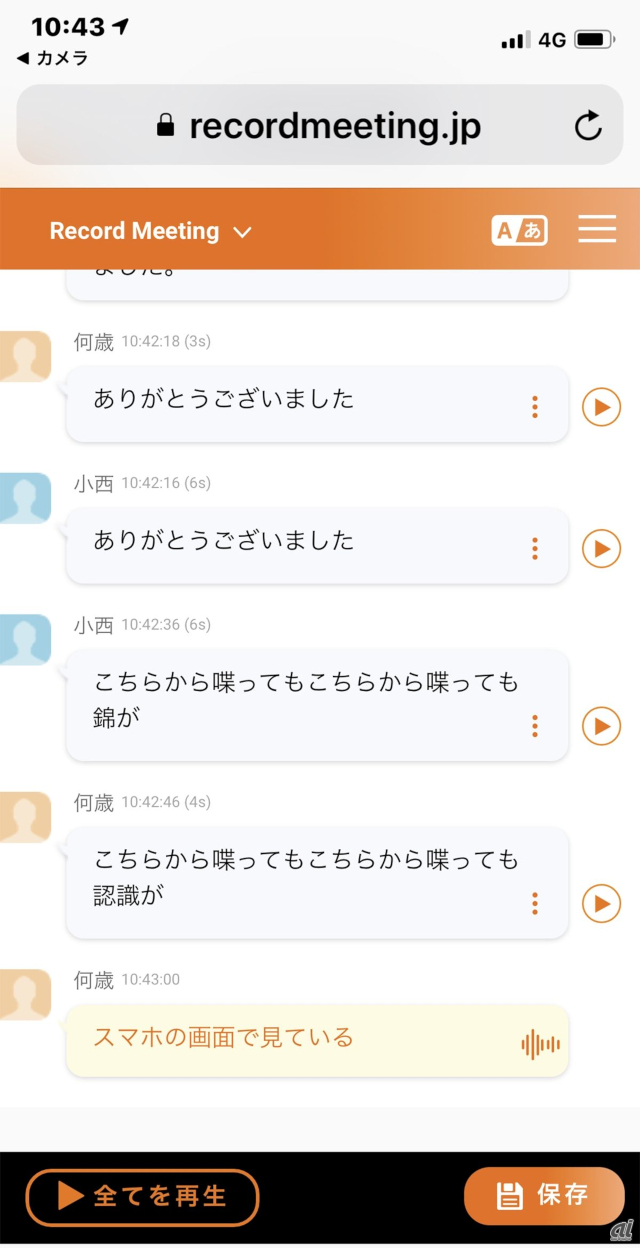Image resolution: width=640 pixels, height=1248 pixels.
Task: Tap the 全てを再生 play-all button
Action: [142, 1197]
